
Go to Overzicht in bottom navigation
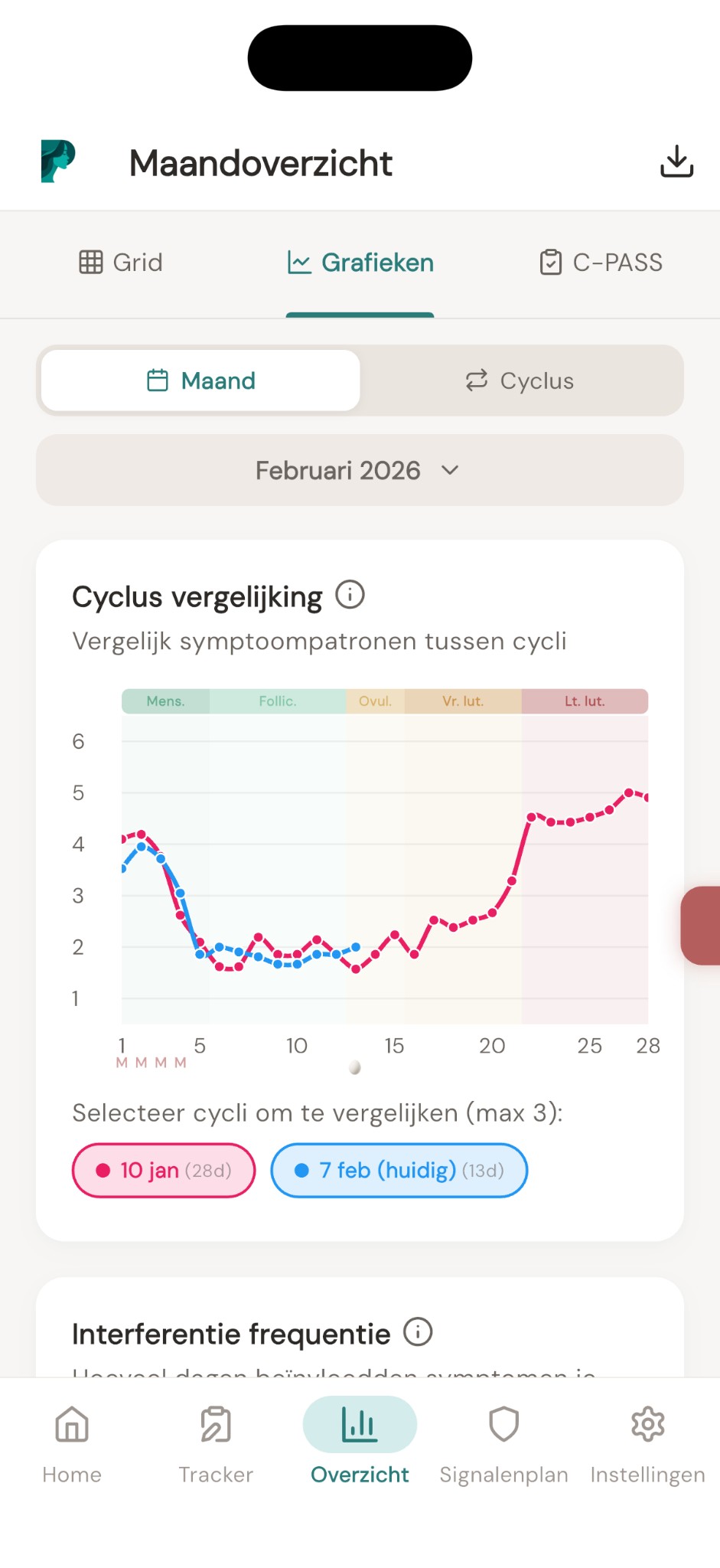point(360,1439)
